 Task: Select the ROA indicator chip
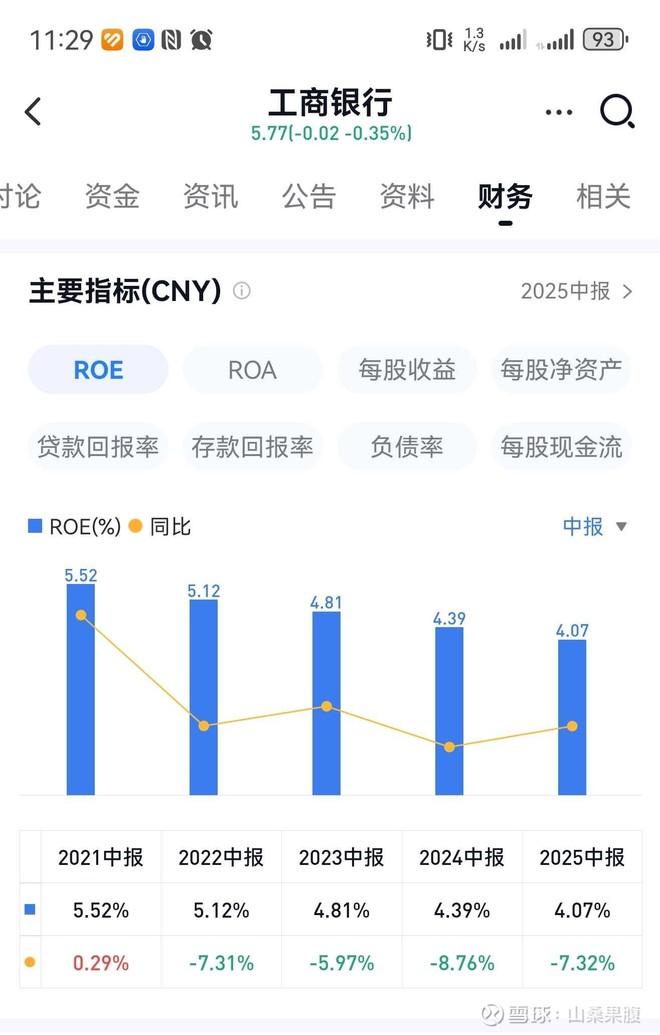(x=252, y=370)
